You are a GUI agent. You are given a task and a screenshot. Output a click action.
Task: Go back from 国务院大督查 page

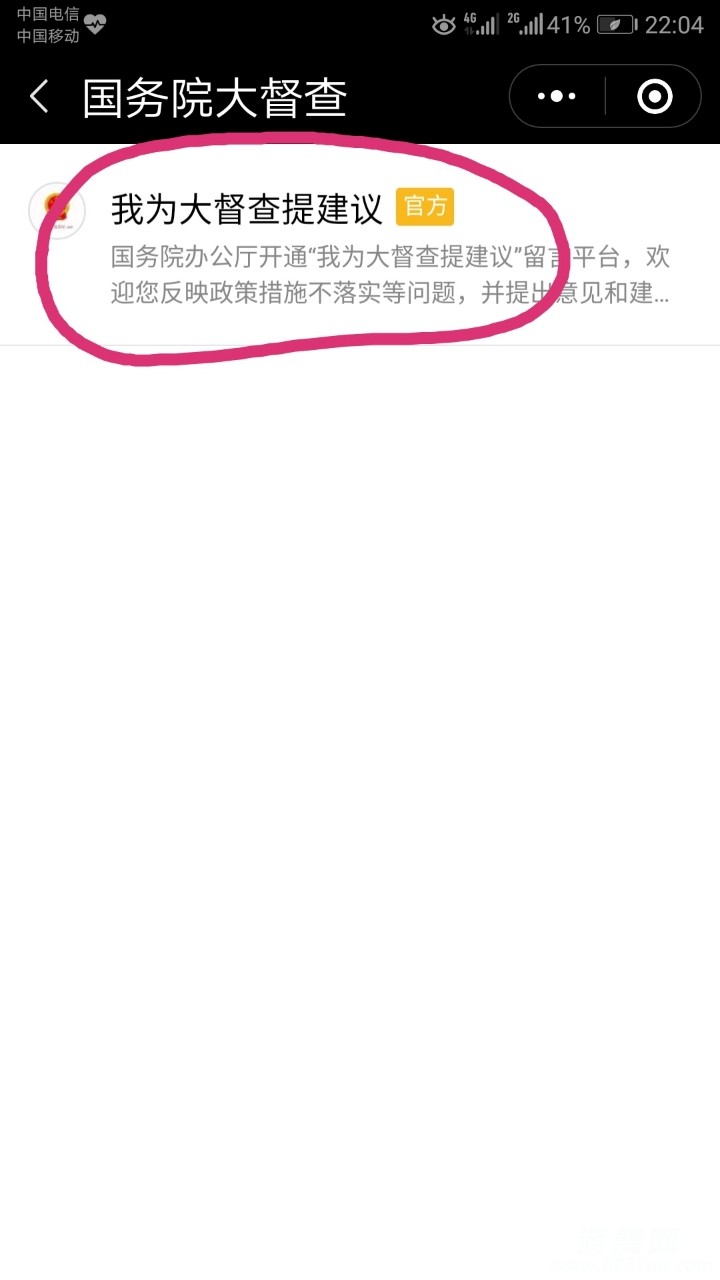40,97
